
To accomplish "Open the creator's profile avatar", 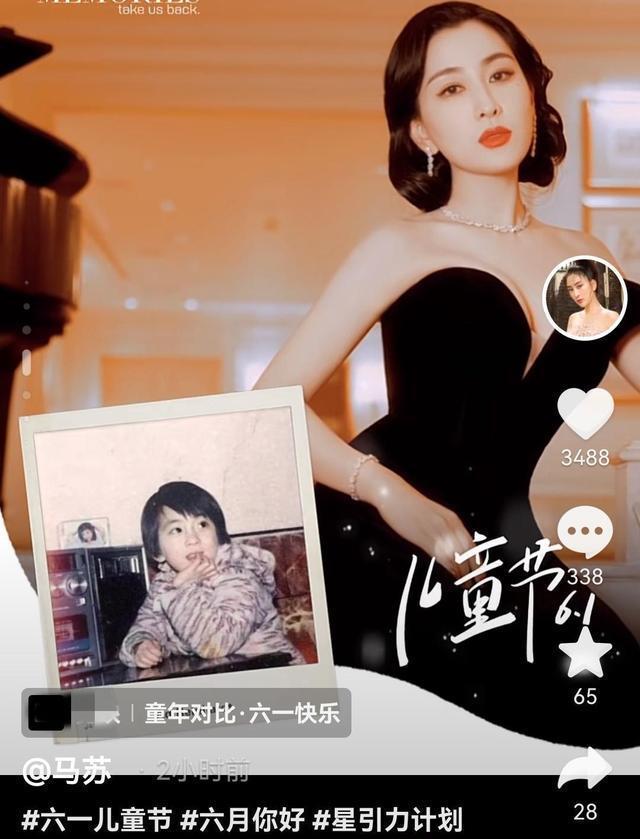I will (x=584, y=298).
